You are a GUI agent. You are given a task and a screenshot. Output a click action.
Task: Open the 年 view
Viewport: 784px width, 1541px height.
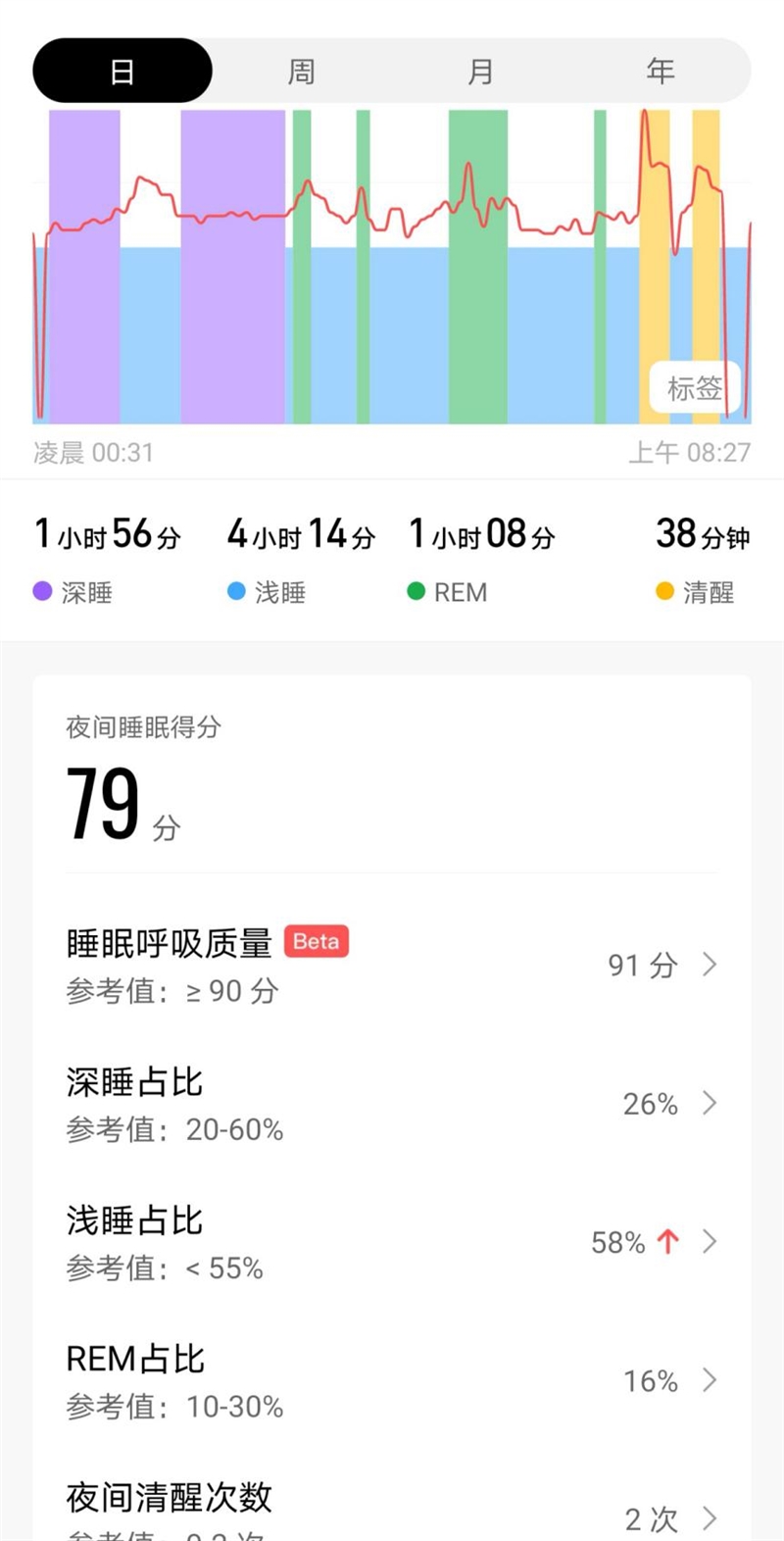pyautogui.click(x=661, y=70)
